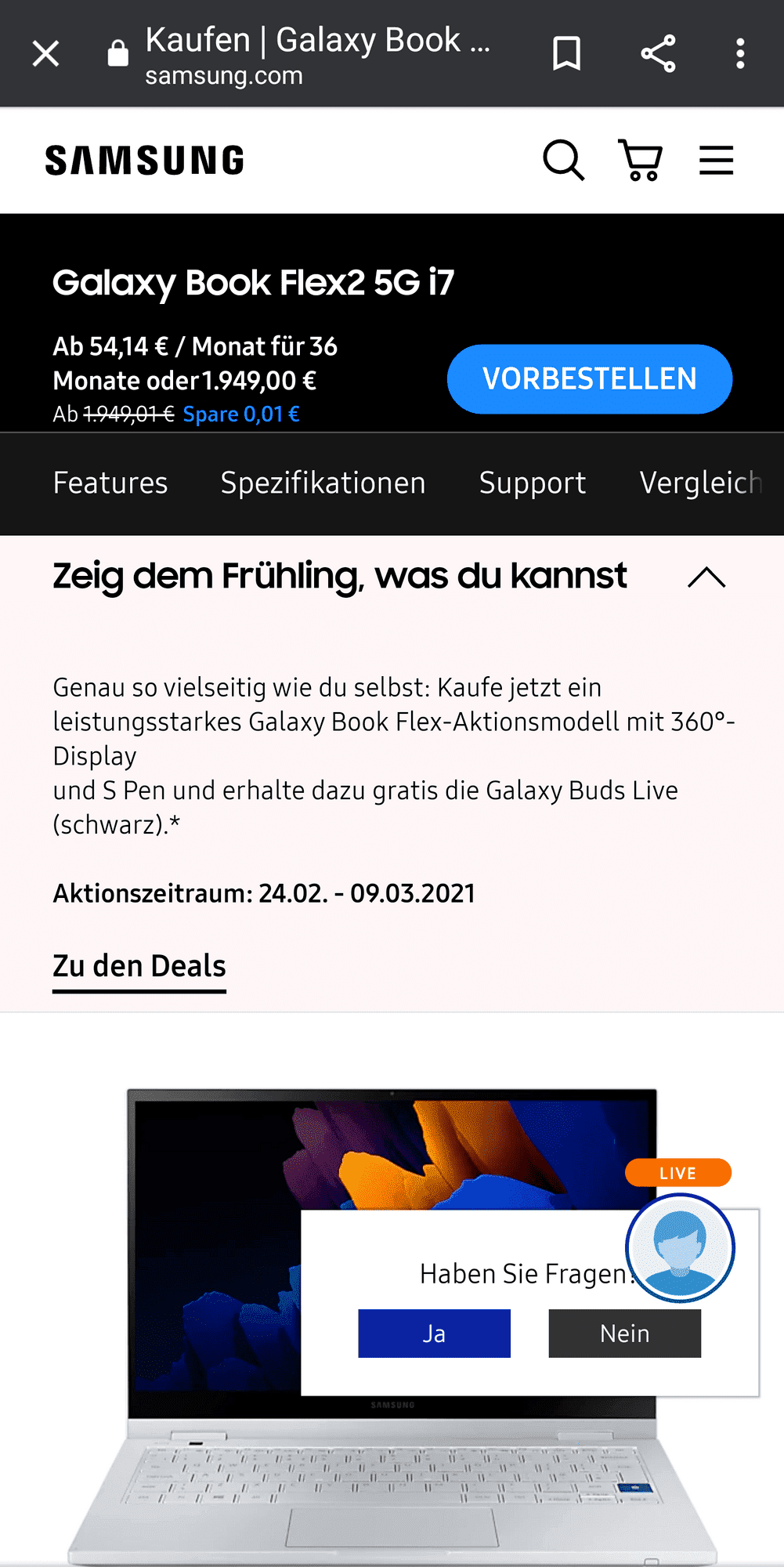
Task: Tap the VORBESTELLEN button
Action: click(x=589, y=379)
